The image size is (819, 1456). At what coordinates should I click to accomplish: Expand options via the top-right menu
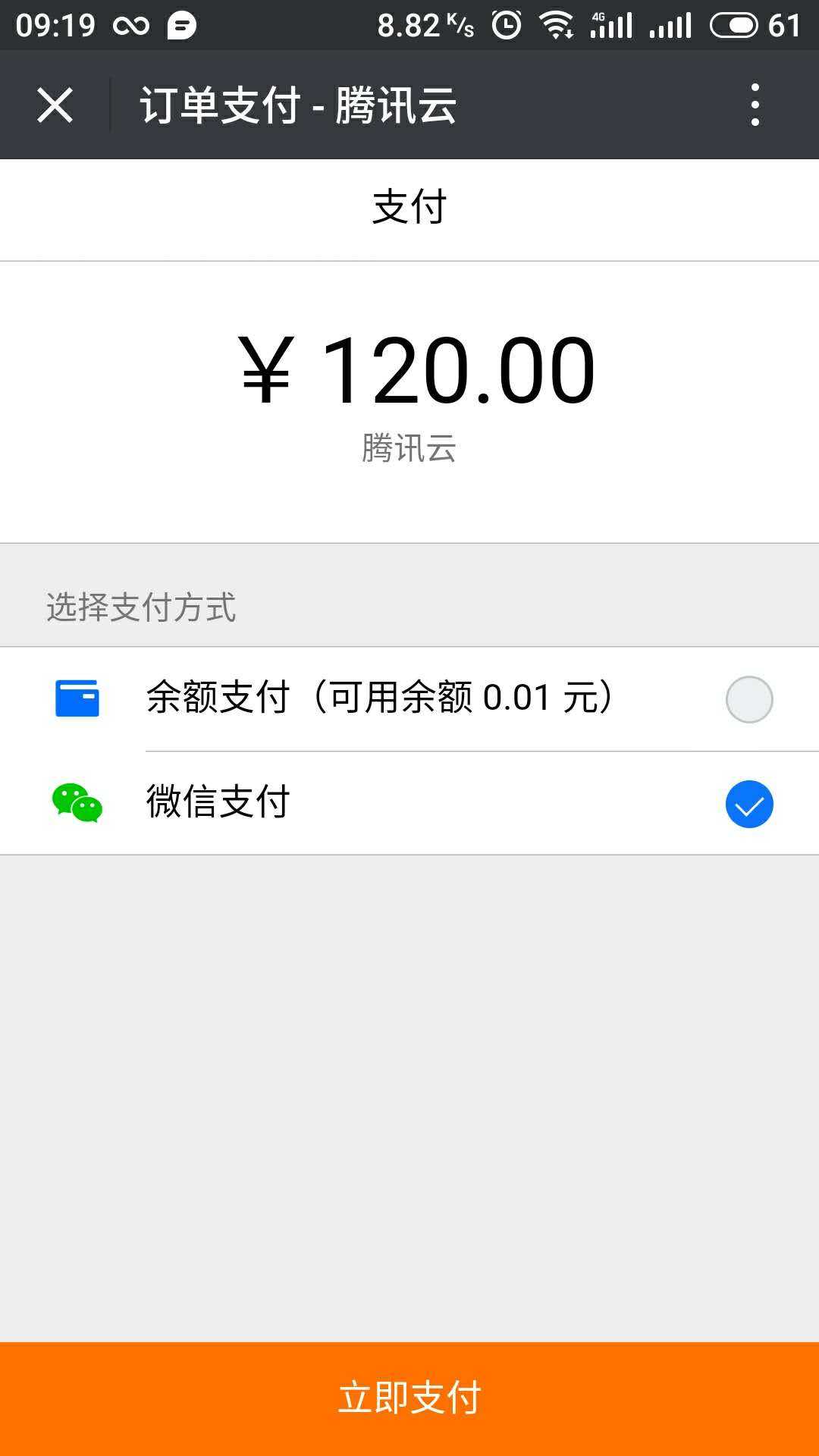point(754,108)
